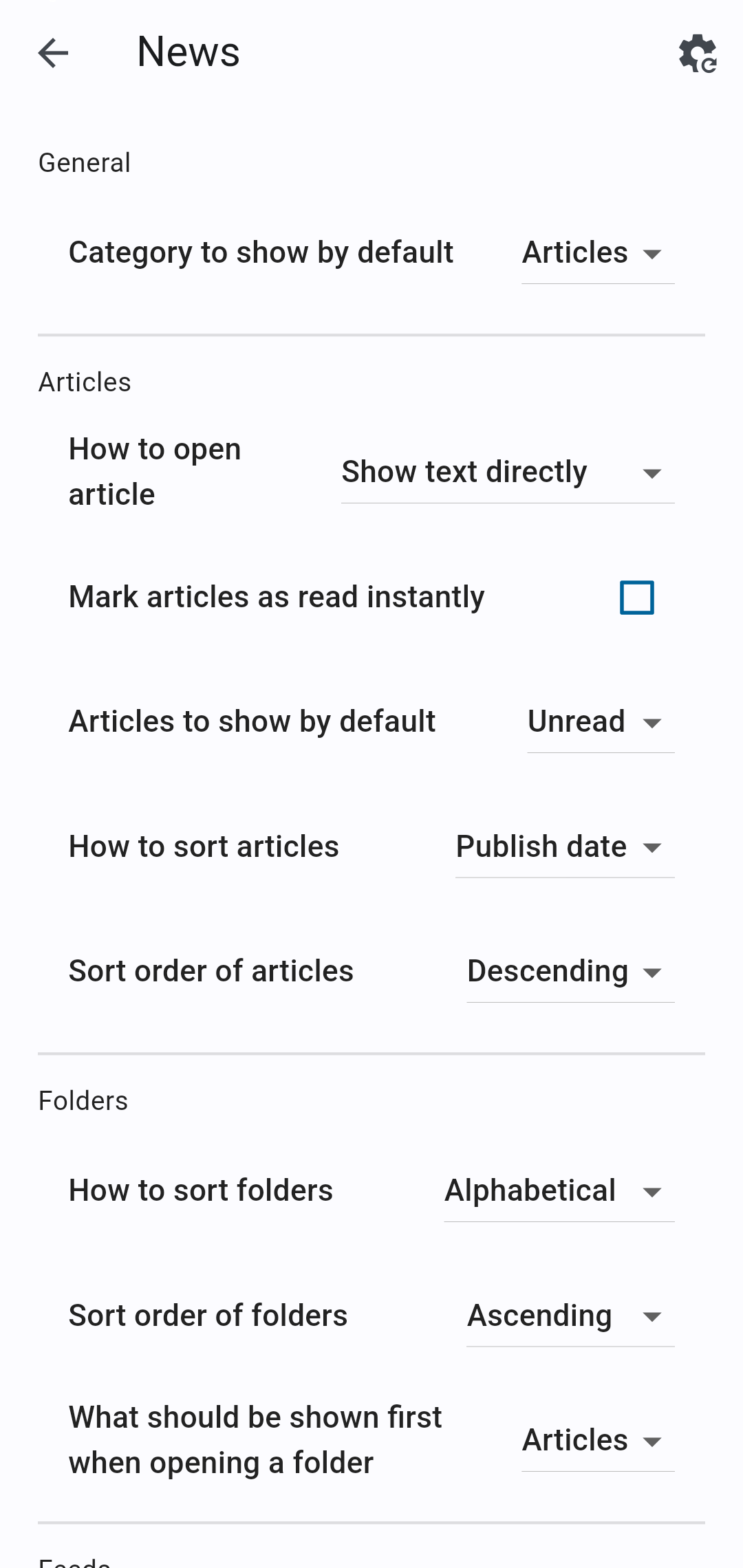
Task: Change Sort order of articles from Descending
Action: 570,972
